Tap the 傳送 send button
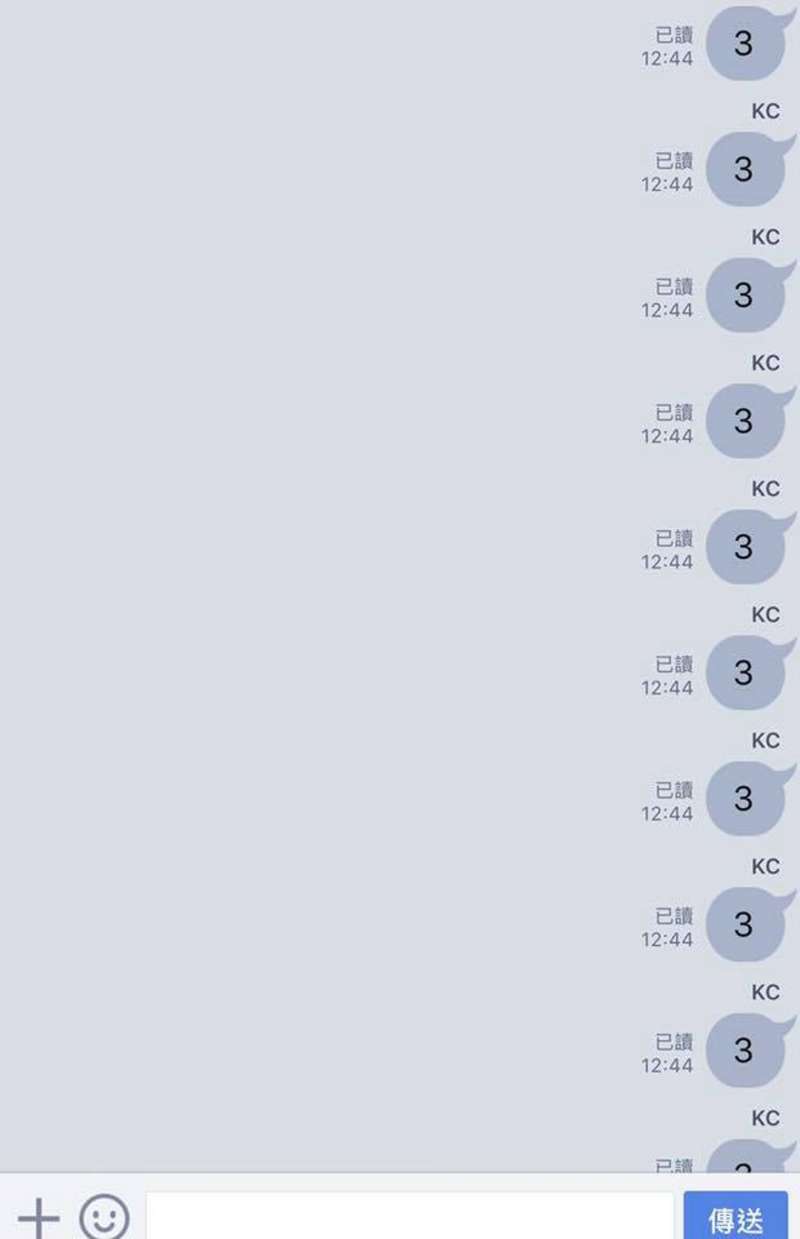 coord(736,1216)
